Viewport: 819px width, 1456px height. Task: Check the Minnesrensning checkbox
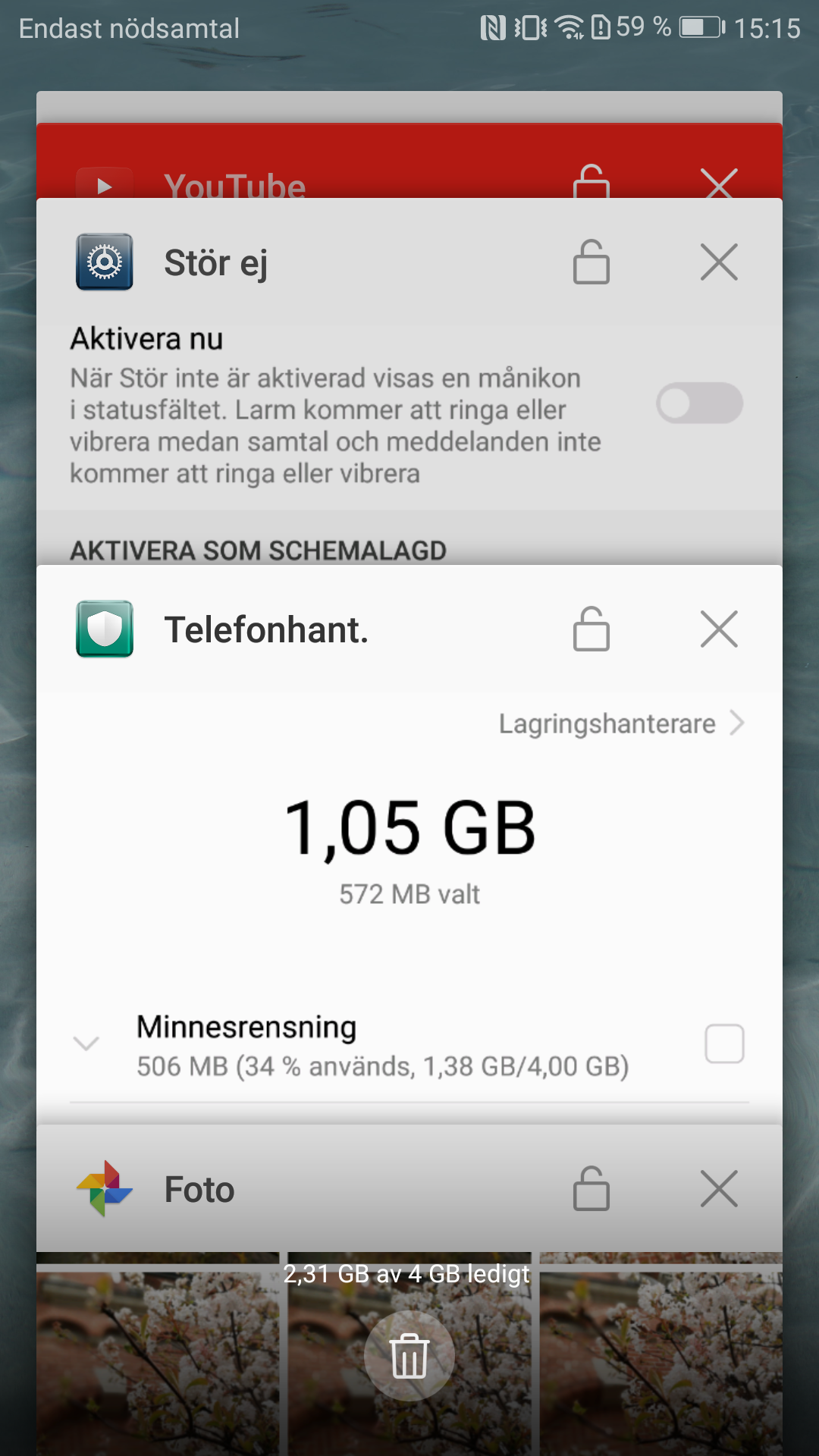point(724,1043)
